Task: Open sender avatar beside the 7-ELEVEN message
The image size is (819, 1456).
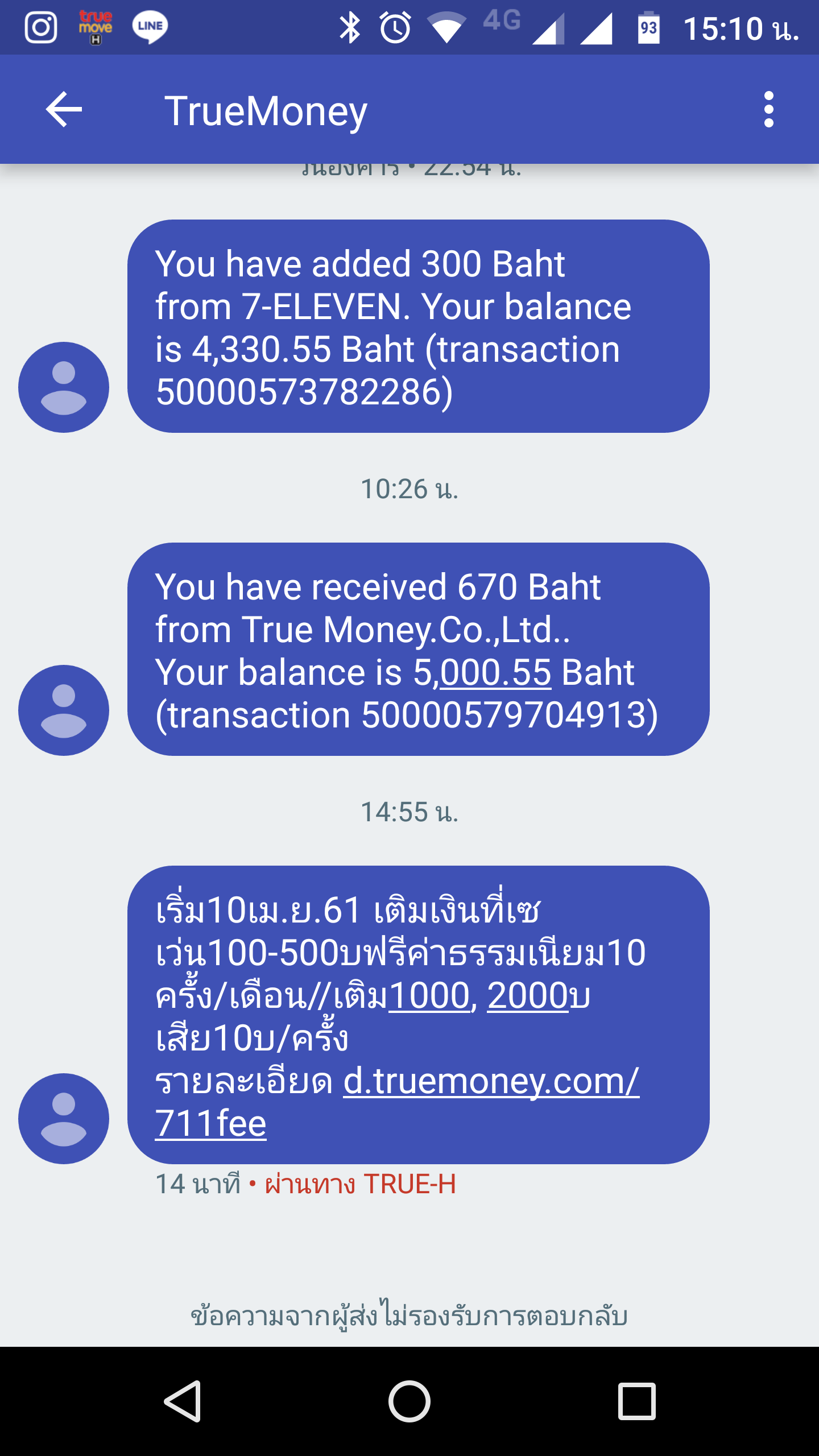Action: tap(64, 387)
